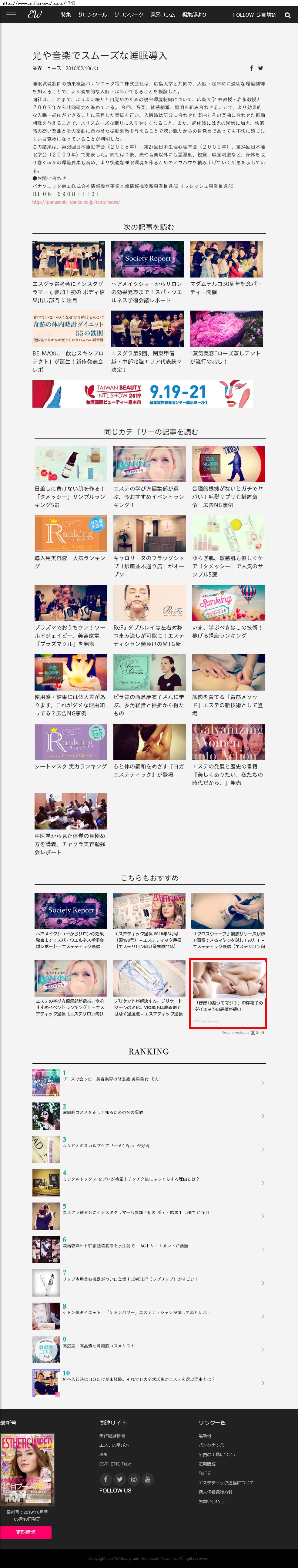Open the Taiwan Beauty Show 2019 banner

143,394
